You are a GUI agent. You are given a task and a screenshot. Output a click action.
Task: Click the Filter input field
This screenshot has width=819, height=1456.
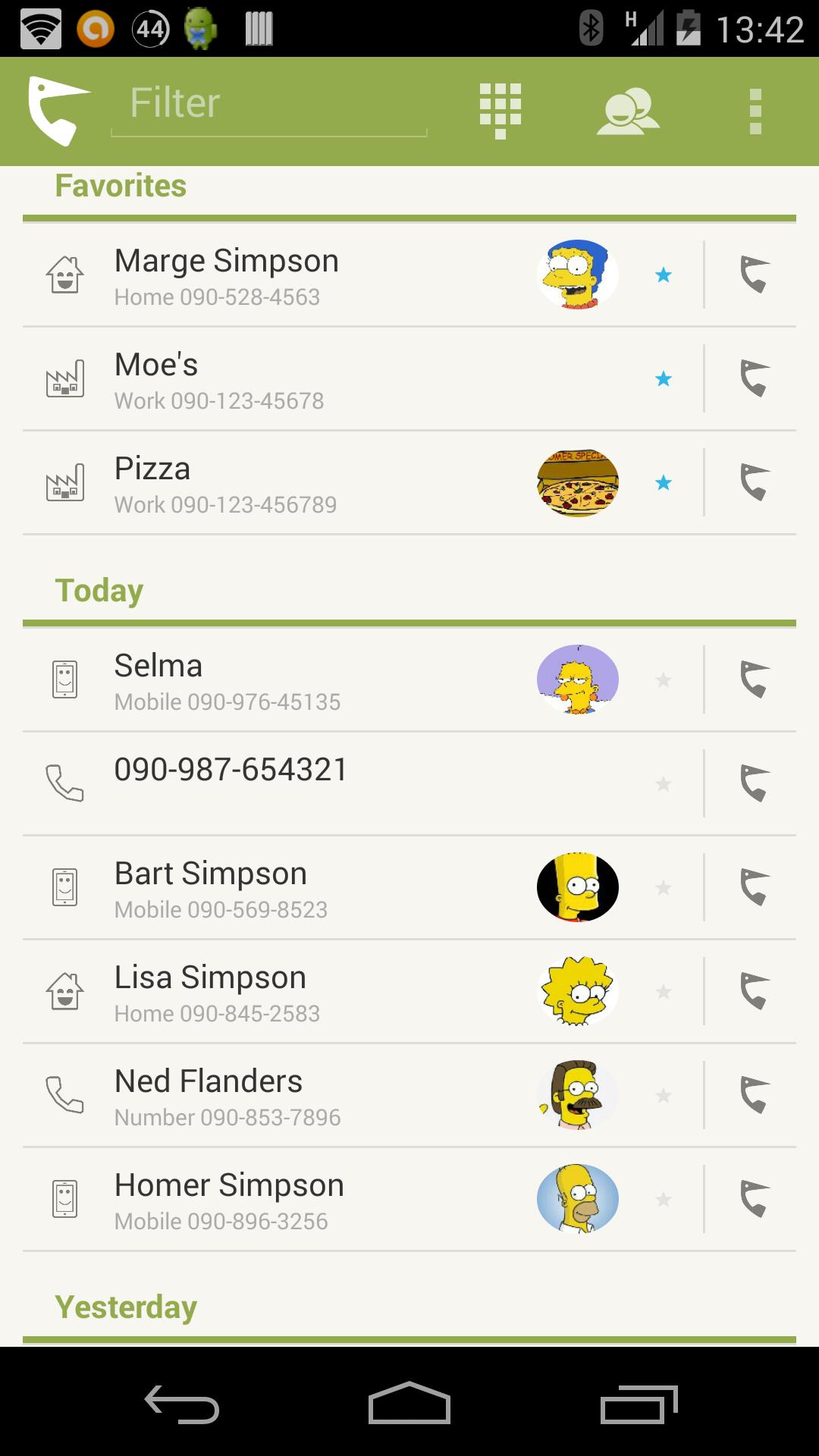(x=268, y=103)
